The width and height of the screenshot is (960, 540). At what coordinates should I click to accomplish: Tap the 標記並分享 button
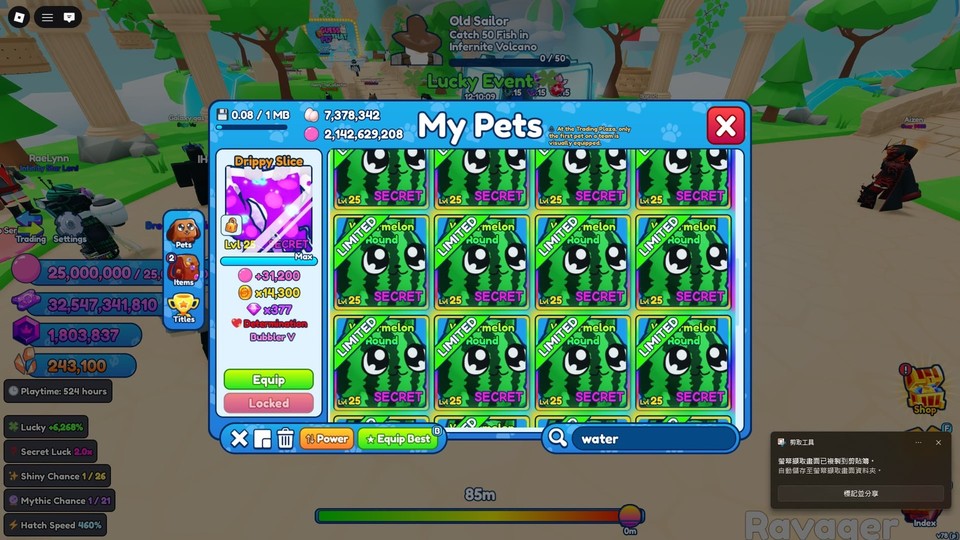[x=860, y=493]
